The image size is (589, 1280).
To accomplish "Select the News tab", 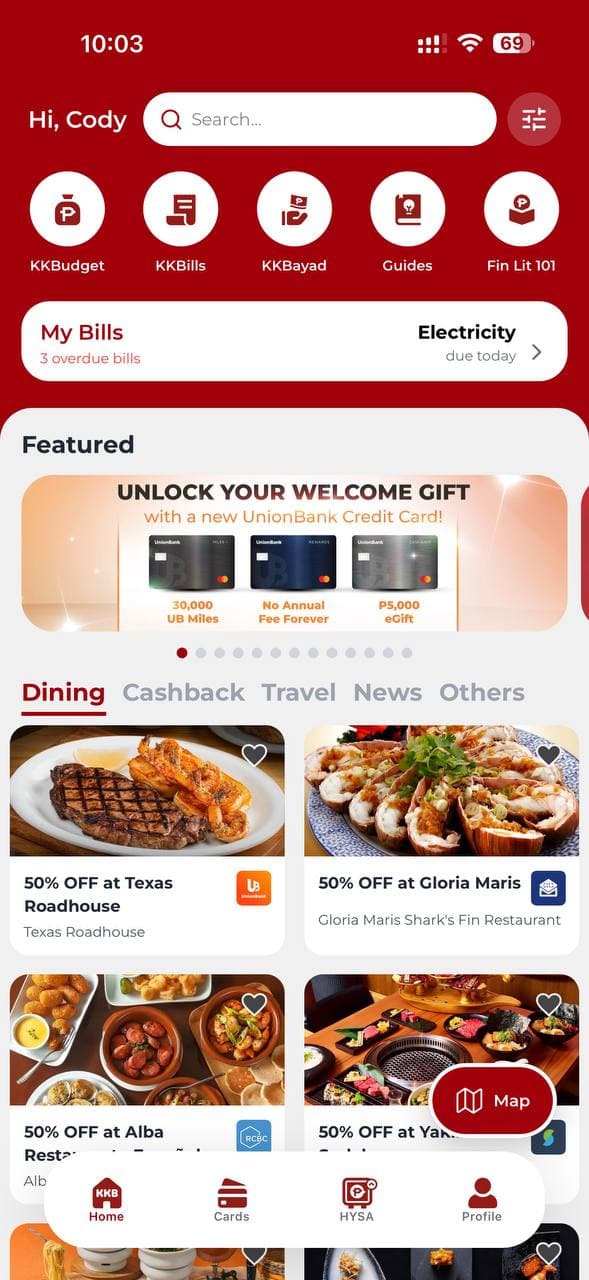I will (x=387, y=692).
